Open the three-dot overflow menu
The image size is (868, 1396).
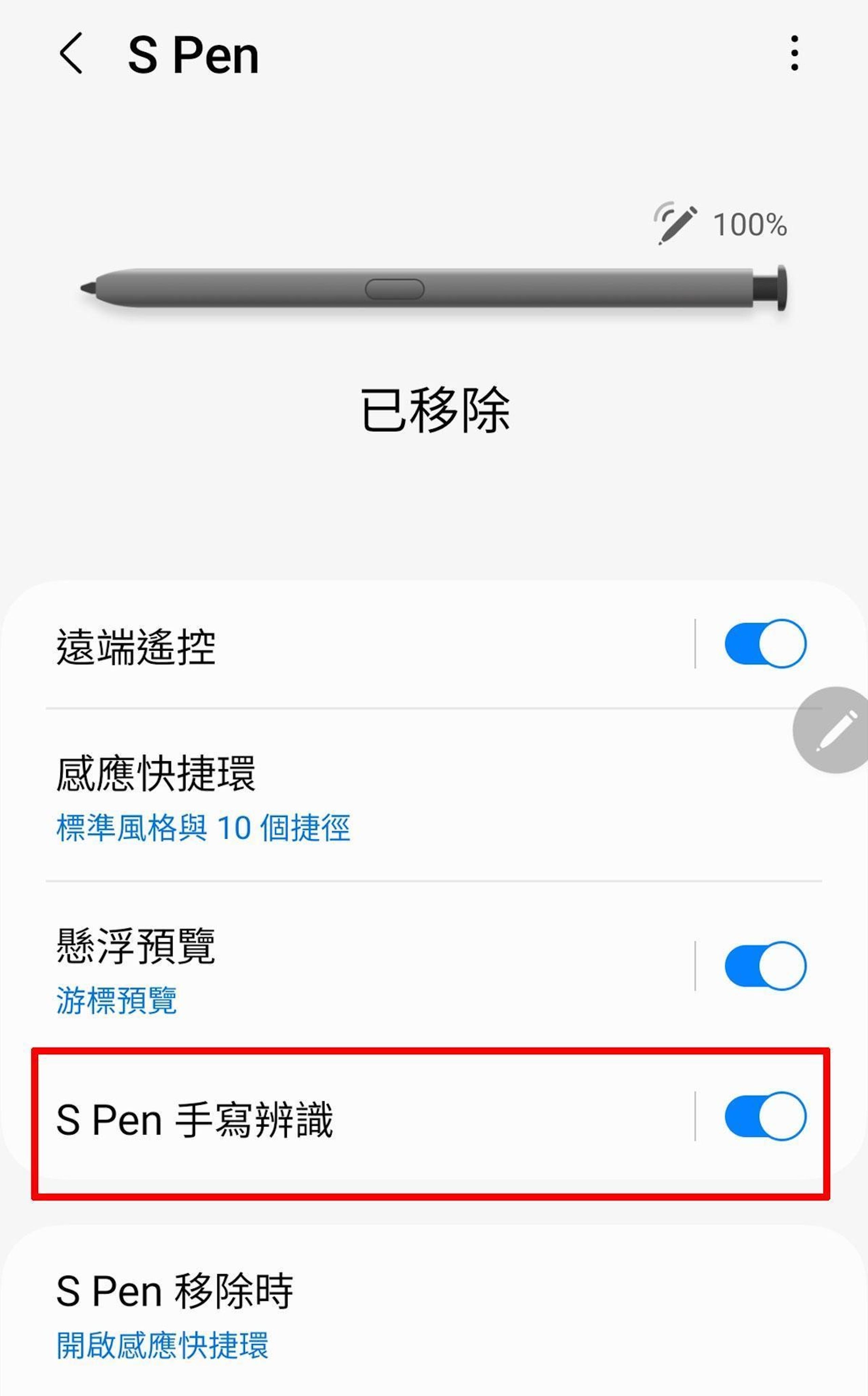point(794,53)
